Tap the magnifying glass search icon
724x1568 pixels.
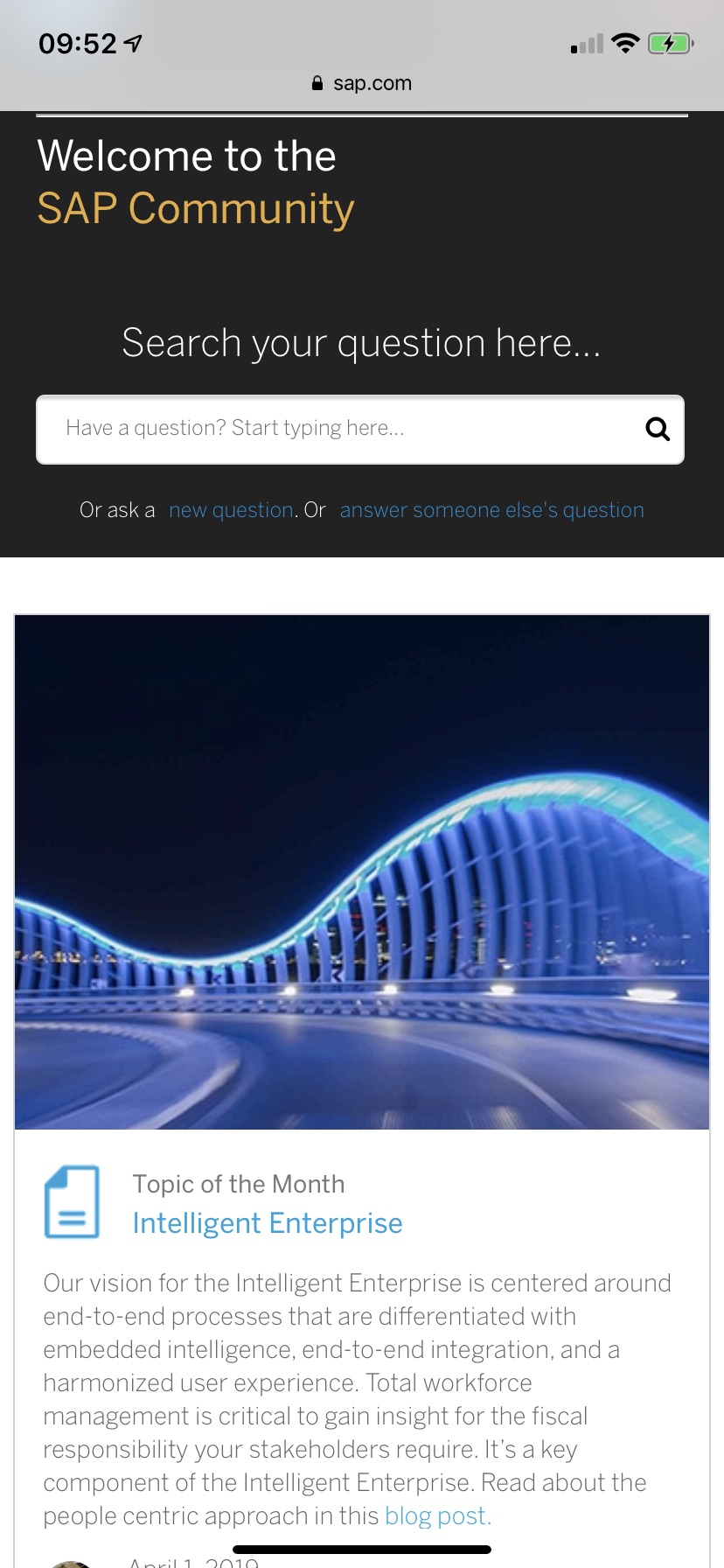[658, 429]
